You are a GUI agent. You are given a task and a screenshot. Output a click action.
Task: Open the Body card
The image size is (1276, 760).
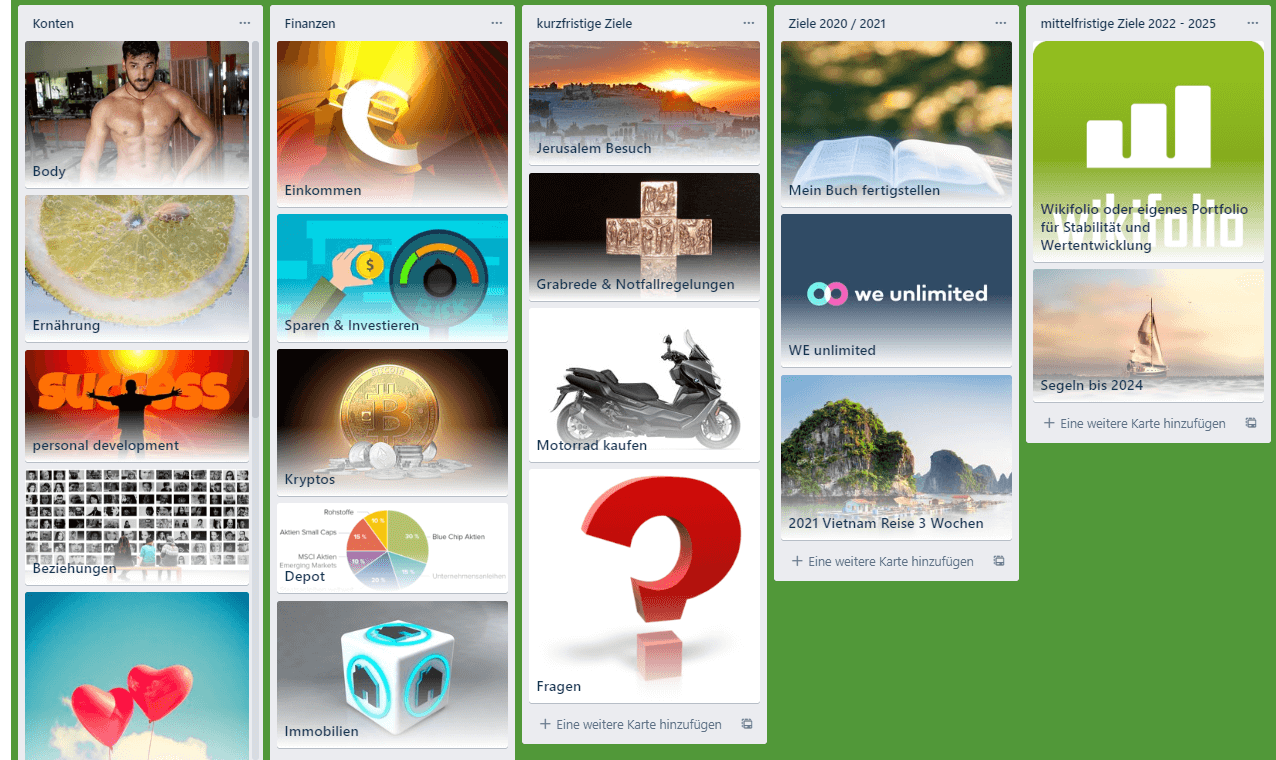[x=137, y=115]
